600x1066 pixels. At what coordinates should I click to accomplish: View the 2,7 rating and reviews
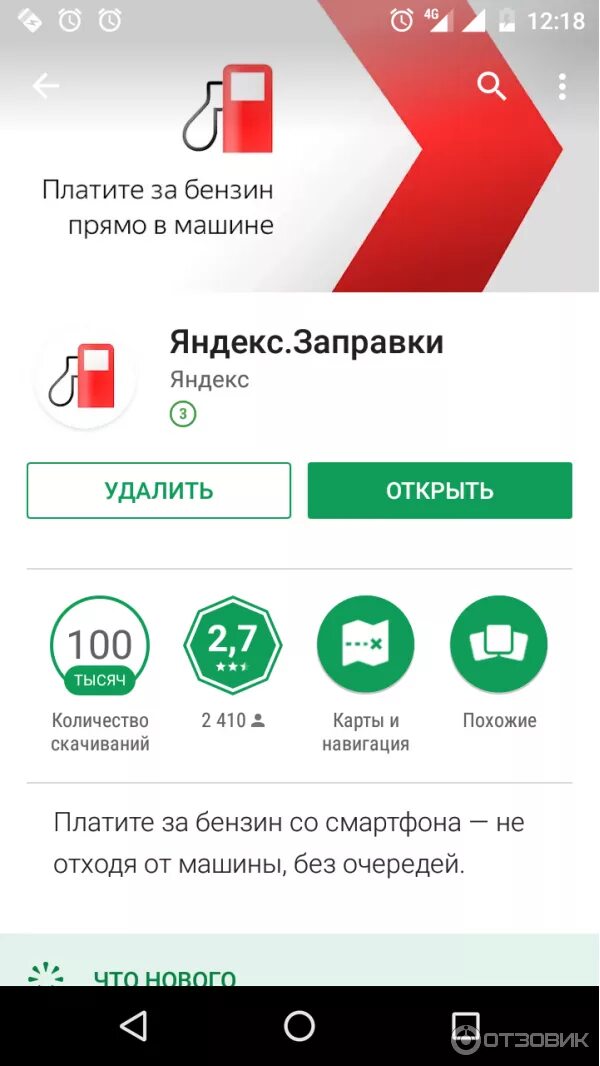click(232, 645)
